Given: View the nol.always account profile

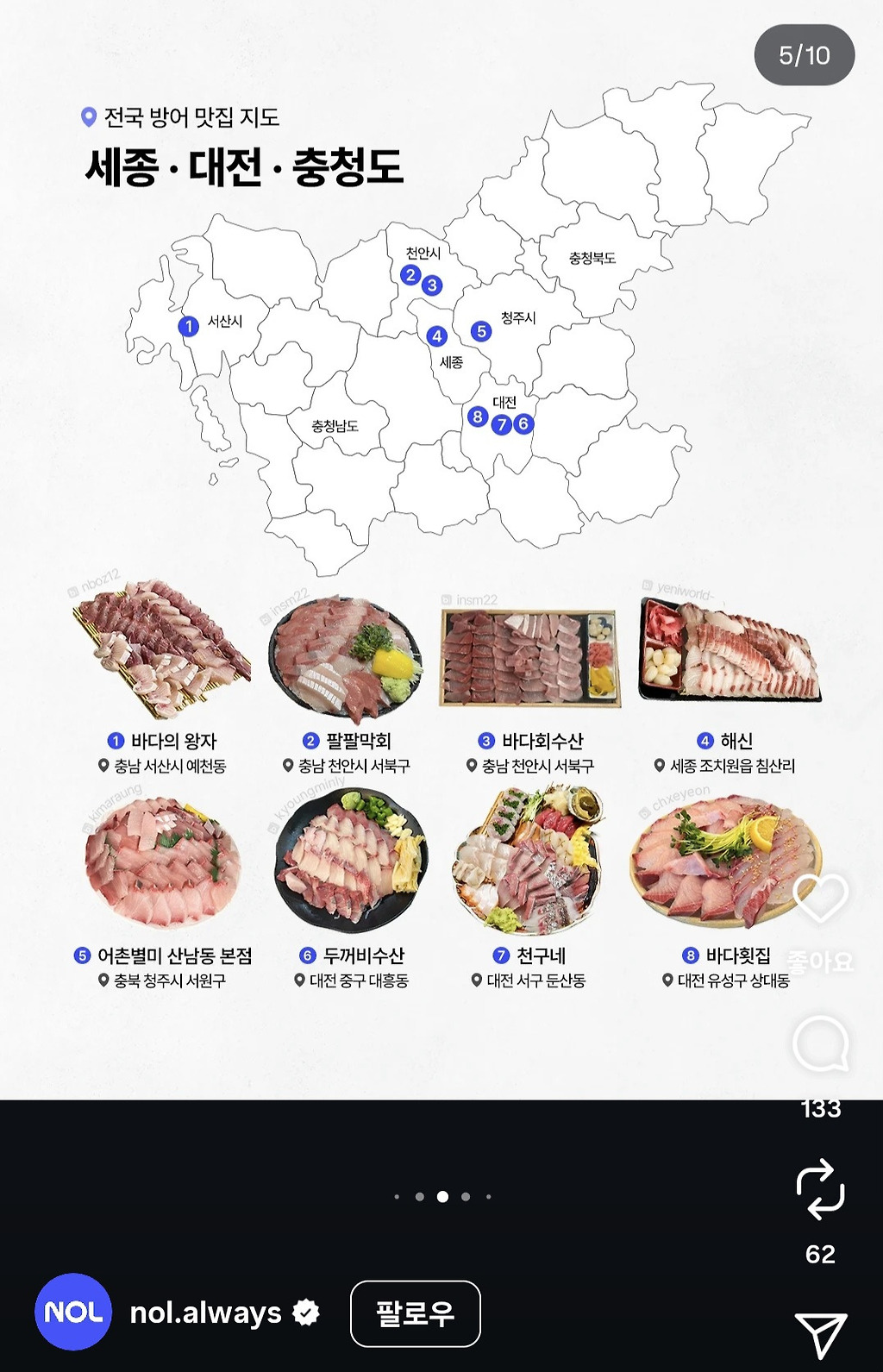Looking at the screenshot, I should (x=205, y=1312).
